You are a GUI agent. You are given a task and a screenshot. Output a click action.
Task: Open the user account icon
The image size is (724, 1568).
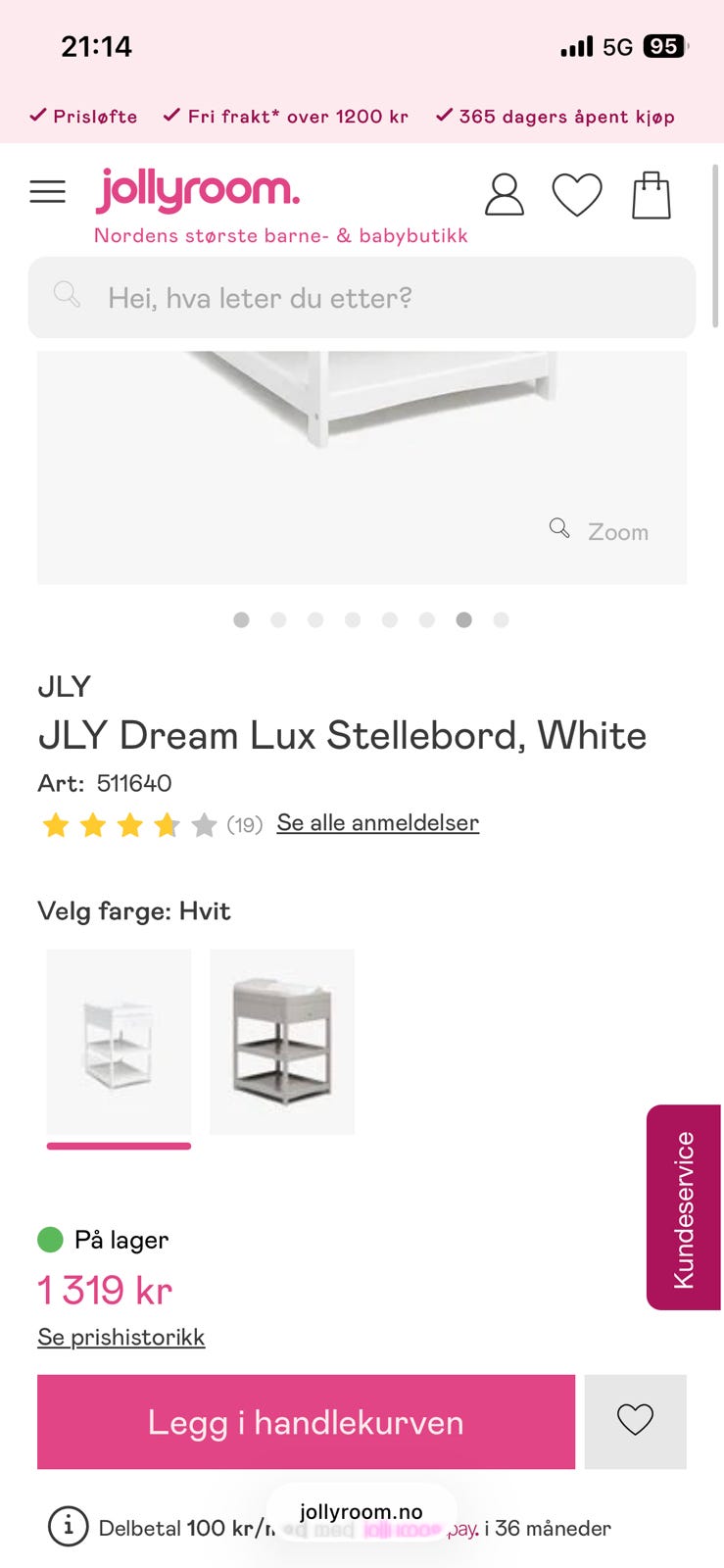[x=504, y=194]
